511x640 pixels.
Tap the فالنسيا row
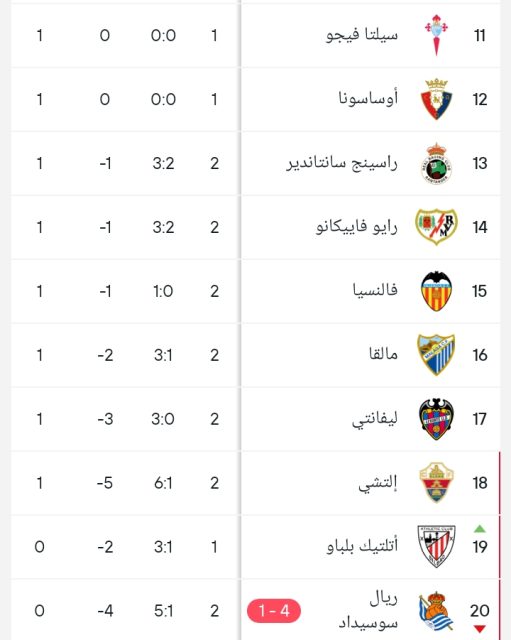256,291
